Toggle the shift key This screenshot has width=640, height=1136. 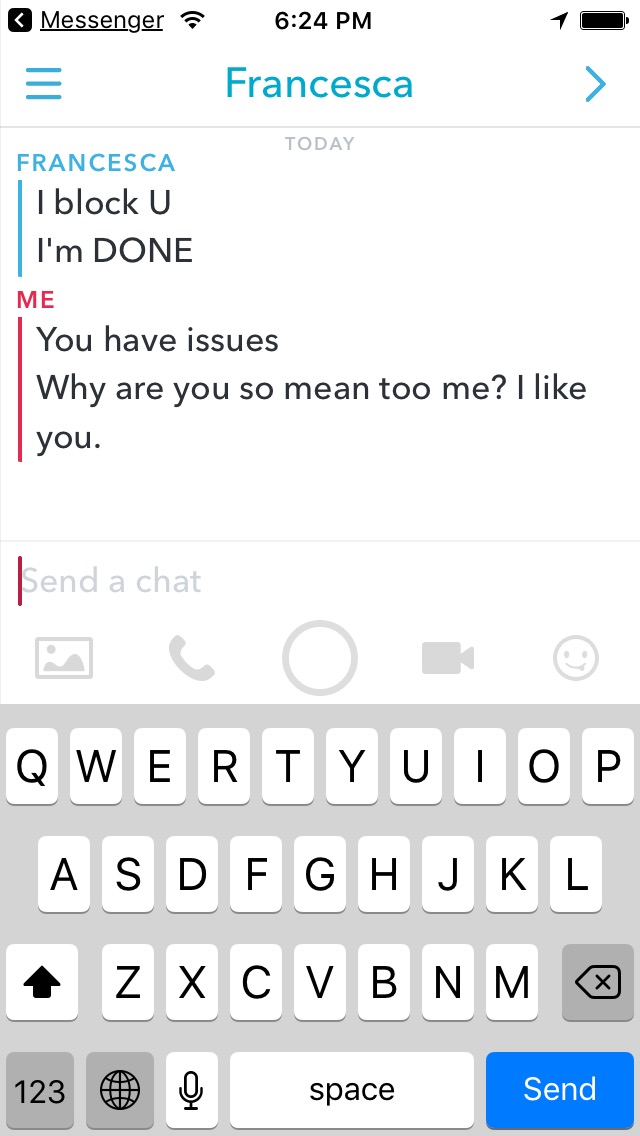point(41,983)
